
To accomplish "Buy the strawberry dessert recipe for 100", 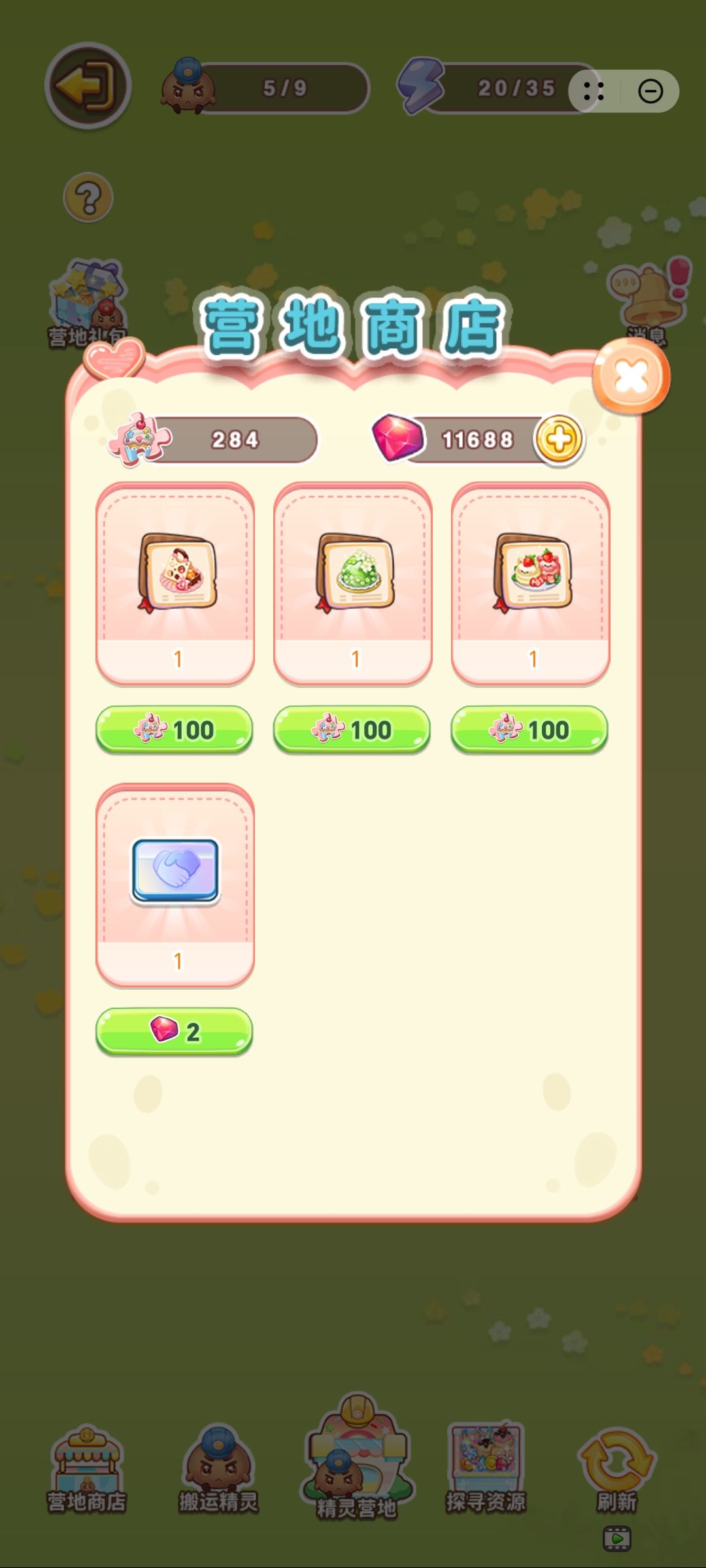I will pos(529,729).
